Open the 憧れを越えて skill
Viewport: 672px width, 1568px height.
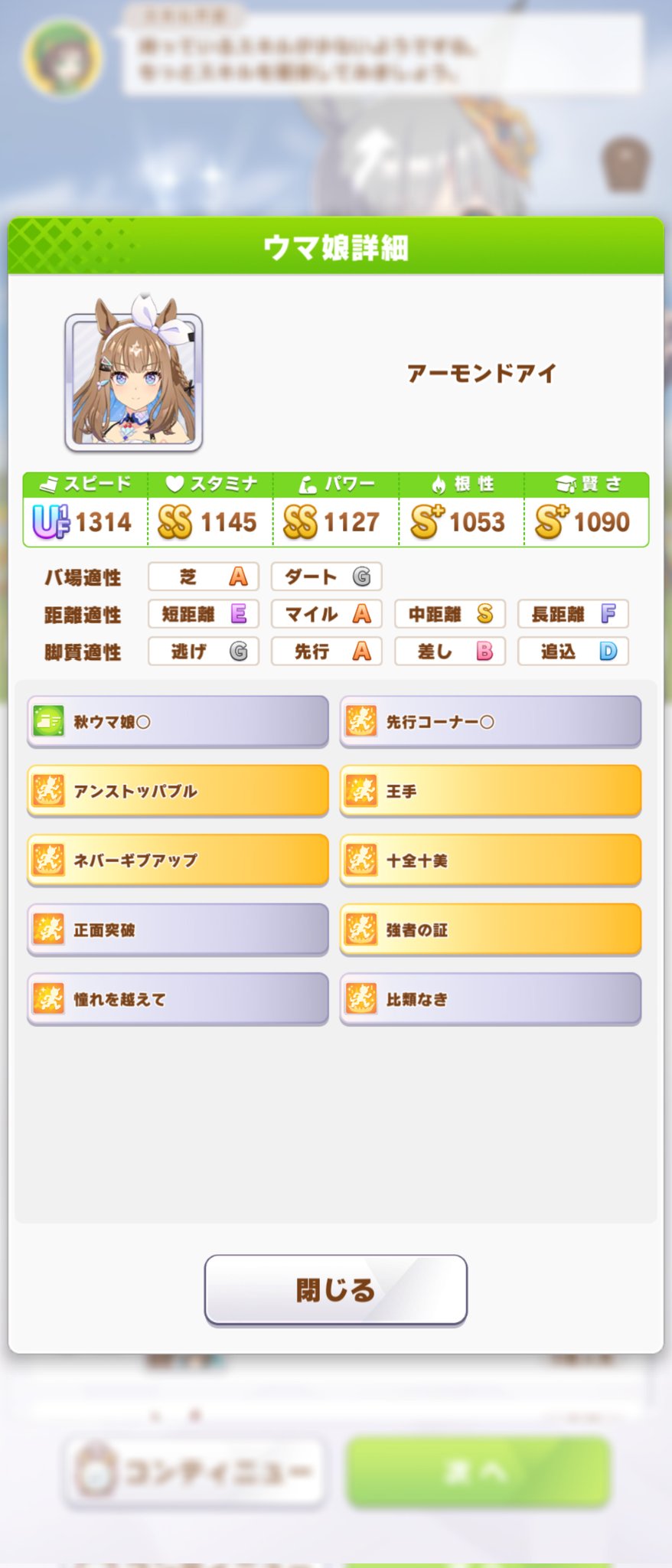(x=178, y=998)
